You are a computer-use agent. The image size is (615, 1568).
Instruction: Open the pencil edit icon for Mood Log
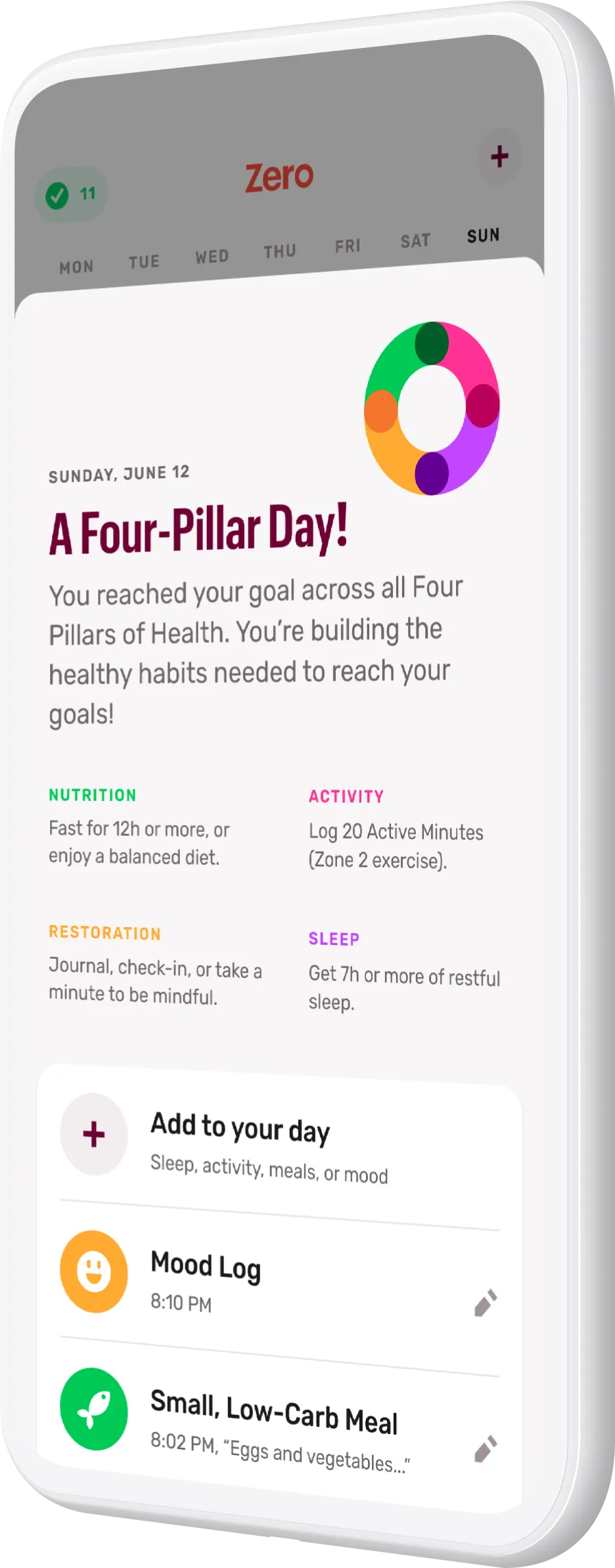click(486, 1303)
